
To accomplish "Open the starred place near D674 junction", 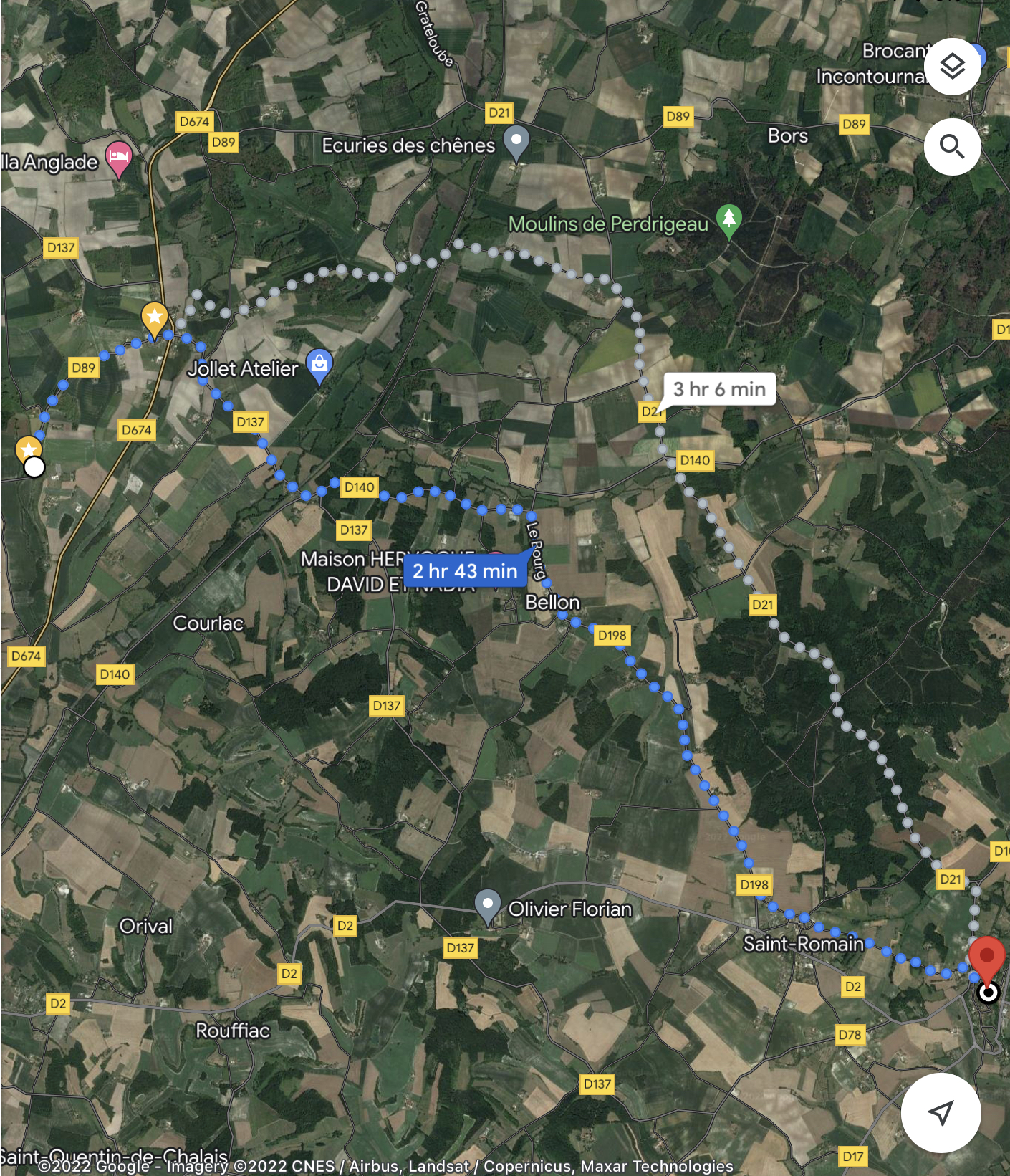I will (154, 317).
